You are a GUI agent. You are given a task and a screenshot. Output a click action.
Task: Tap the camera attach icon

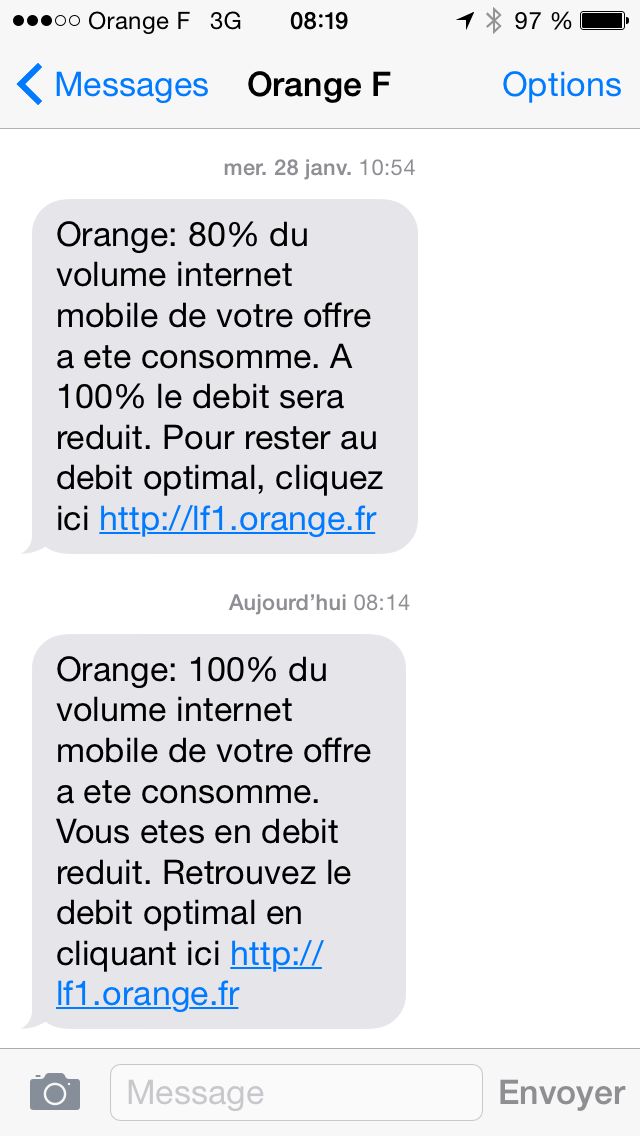[54, 1092]
